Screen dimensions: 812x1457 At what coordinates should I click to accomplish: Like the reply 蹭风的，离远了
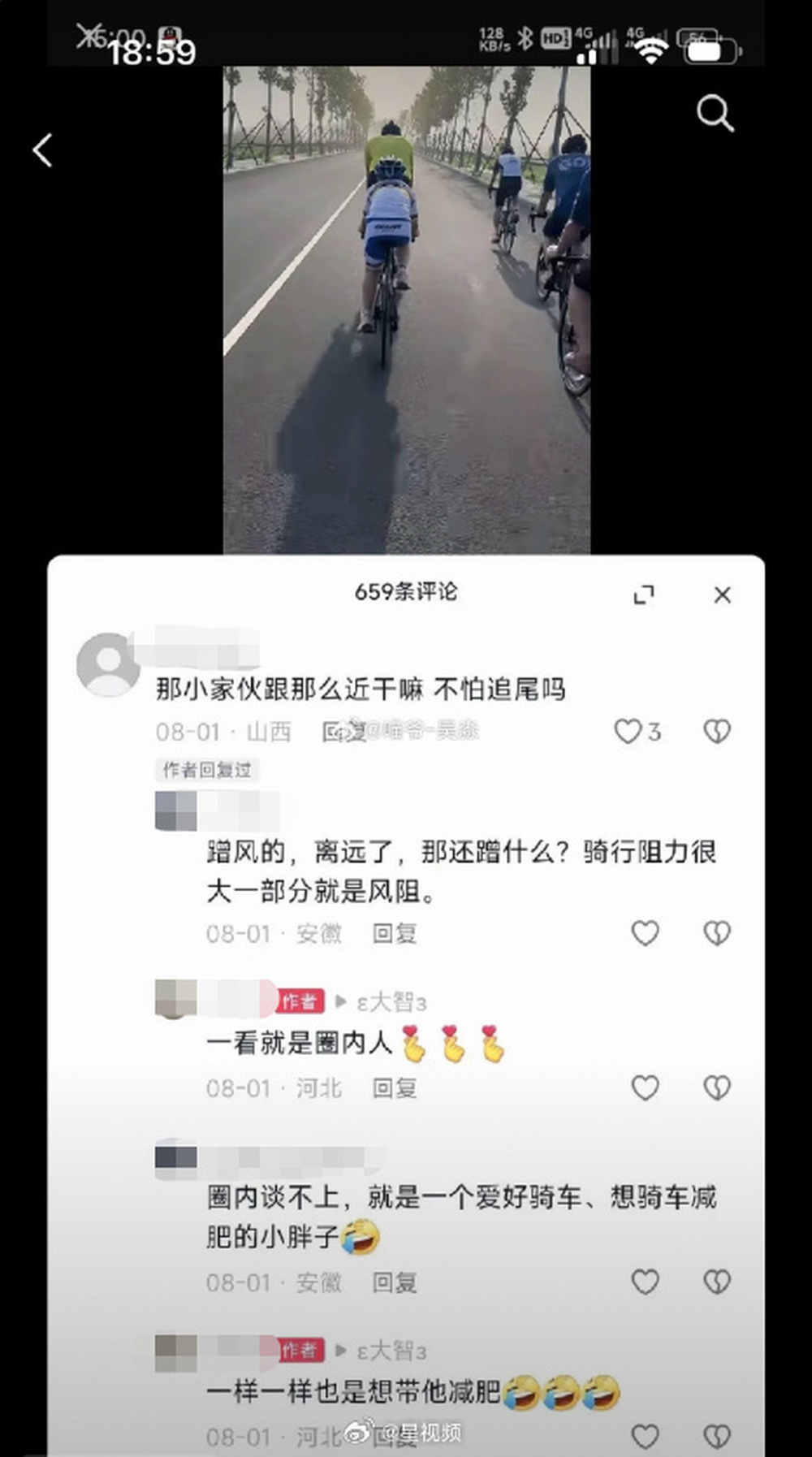[645, 933]
